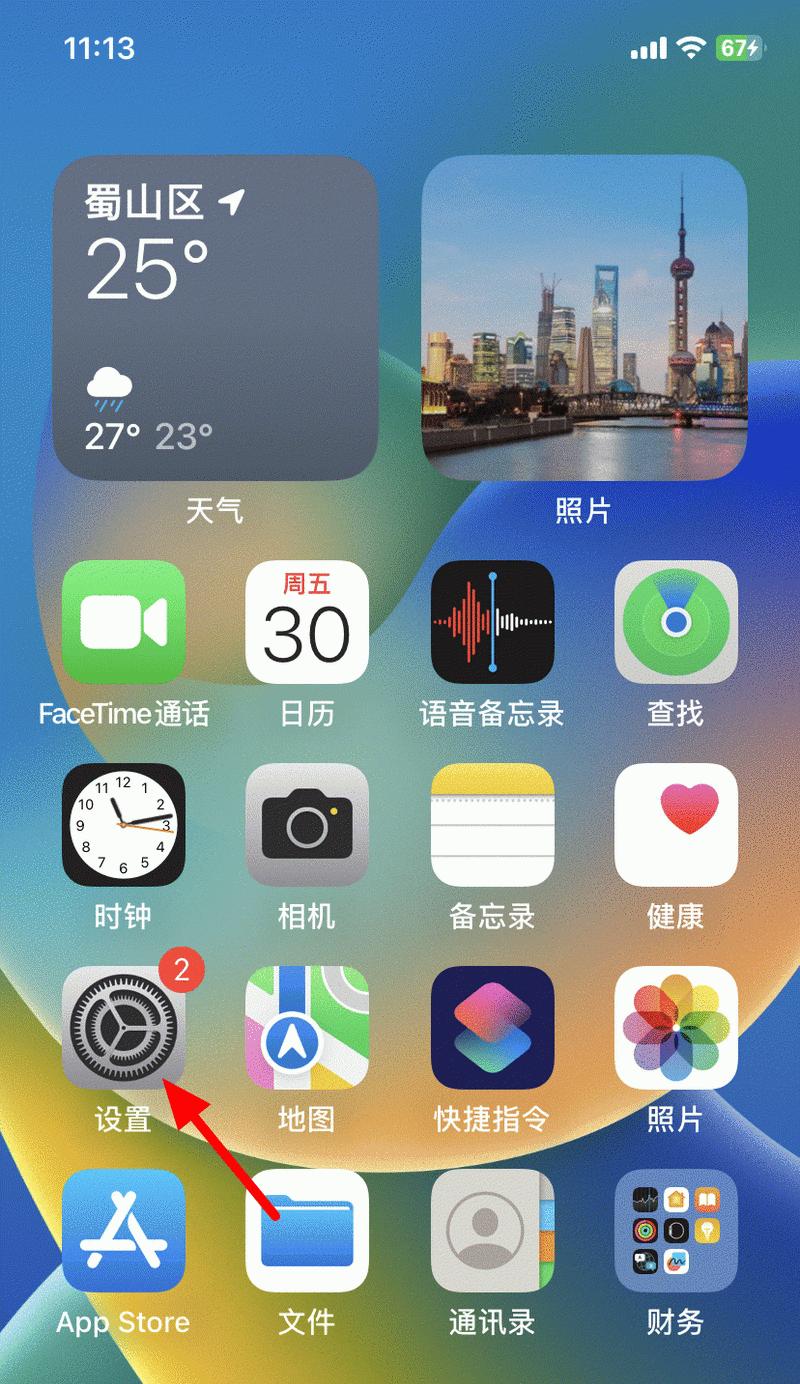Screen dimensions: 800x1384
Task: Open the Notes (备忘录) app
Action: (x=492, y=824)
